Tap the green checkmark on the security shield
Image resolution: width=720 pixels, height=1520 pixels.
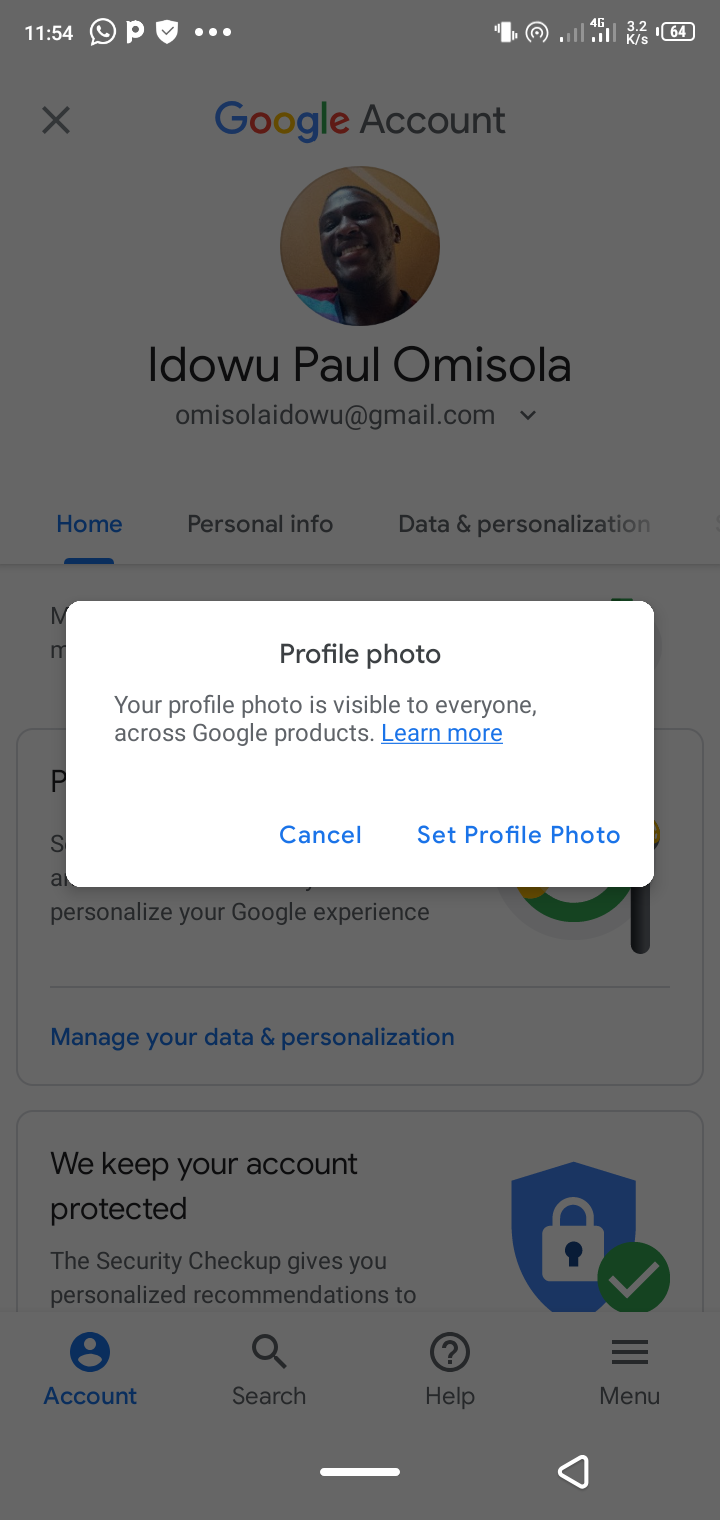point(633,1277)
